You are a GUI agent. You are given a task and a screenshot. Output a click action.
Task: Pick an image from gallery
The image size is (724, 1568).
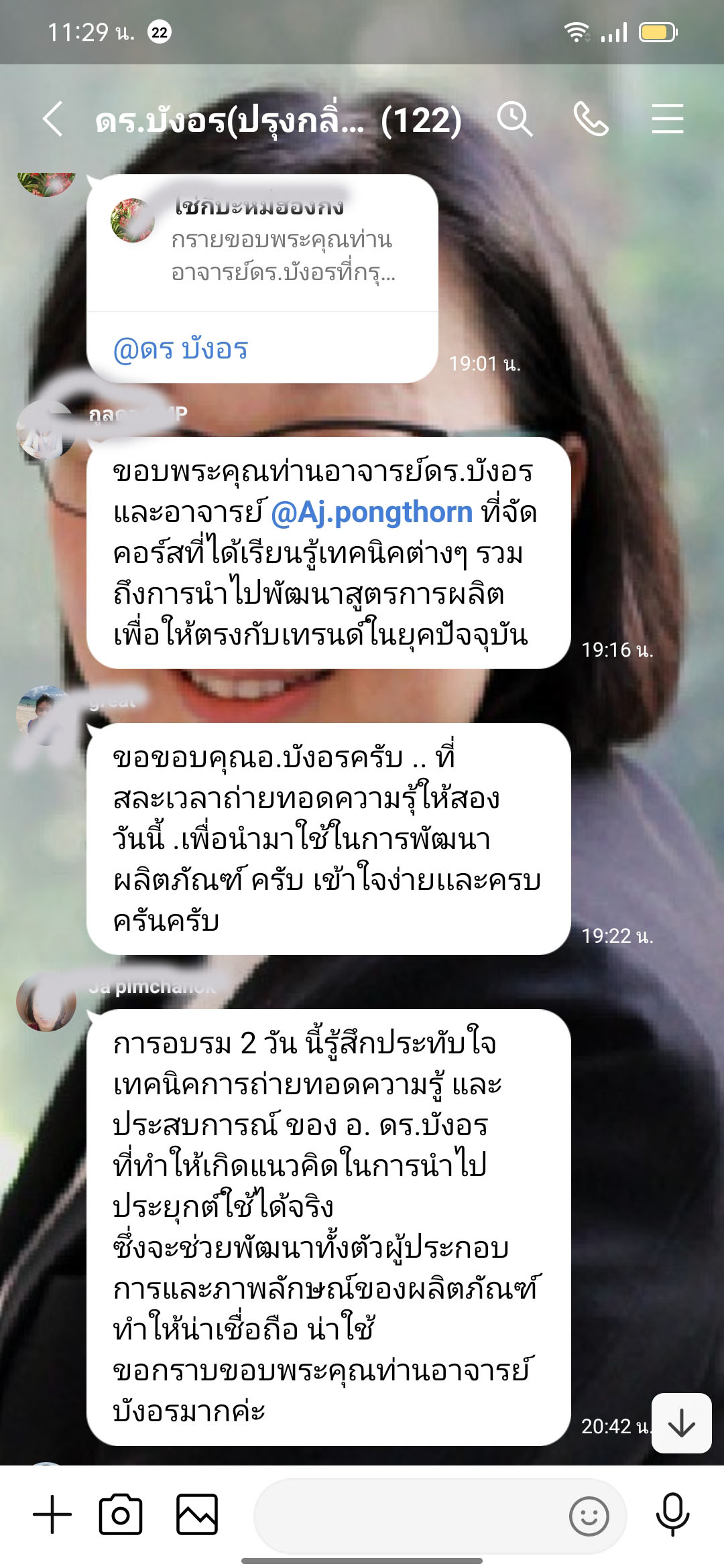click(196, 1514)
